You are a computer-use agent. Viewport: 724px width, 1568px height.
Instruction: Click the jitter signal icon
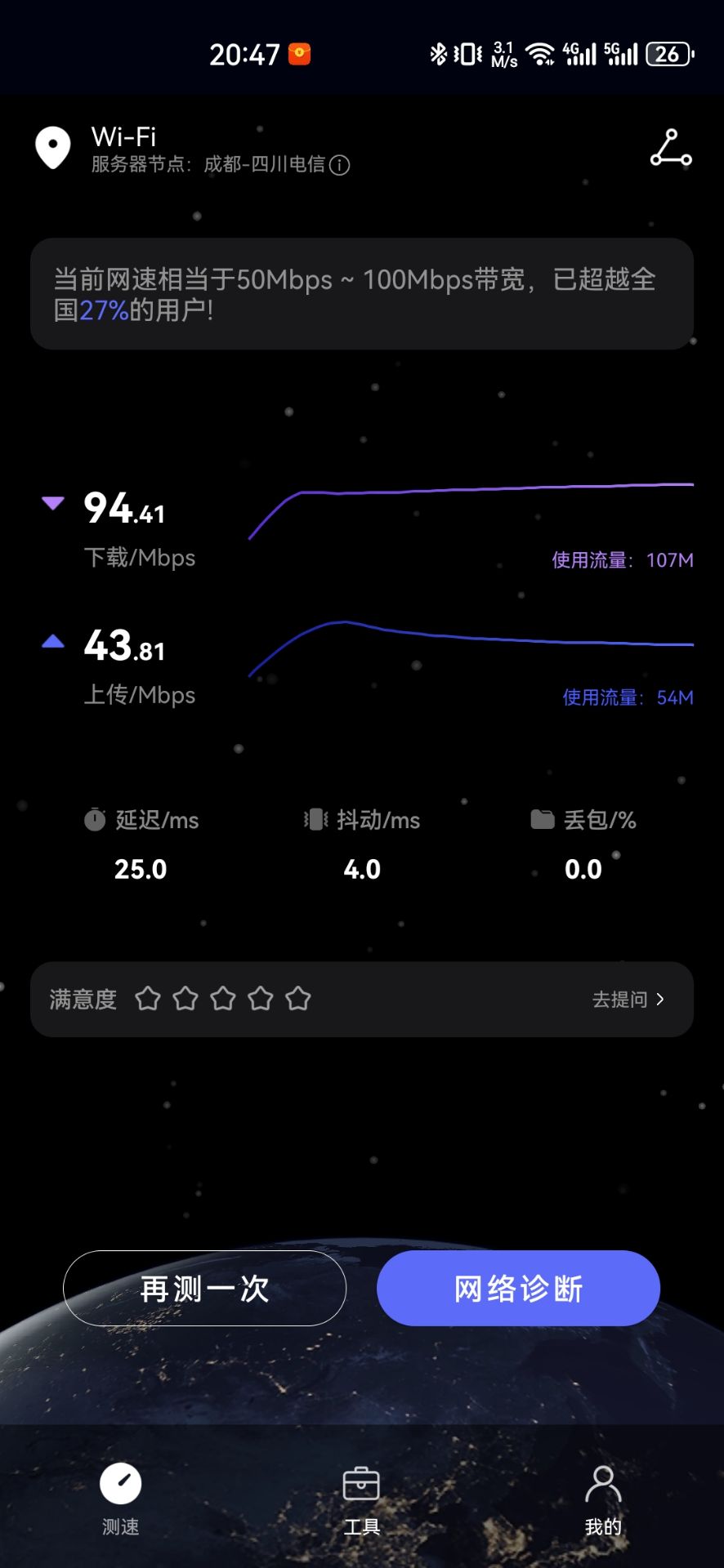pyautogui.click(x=315, y=819)
